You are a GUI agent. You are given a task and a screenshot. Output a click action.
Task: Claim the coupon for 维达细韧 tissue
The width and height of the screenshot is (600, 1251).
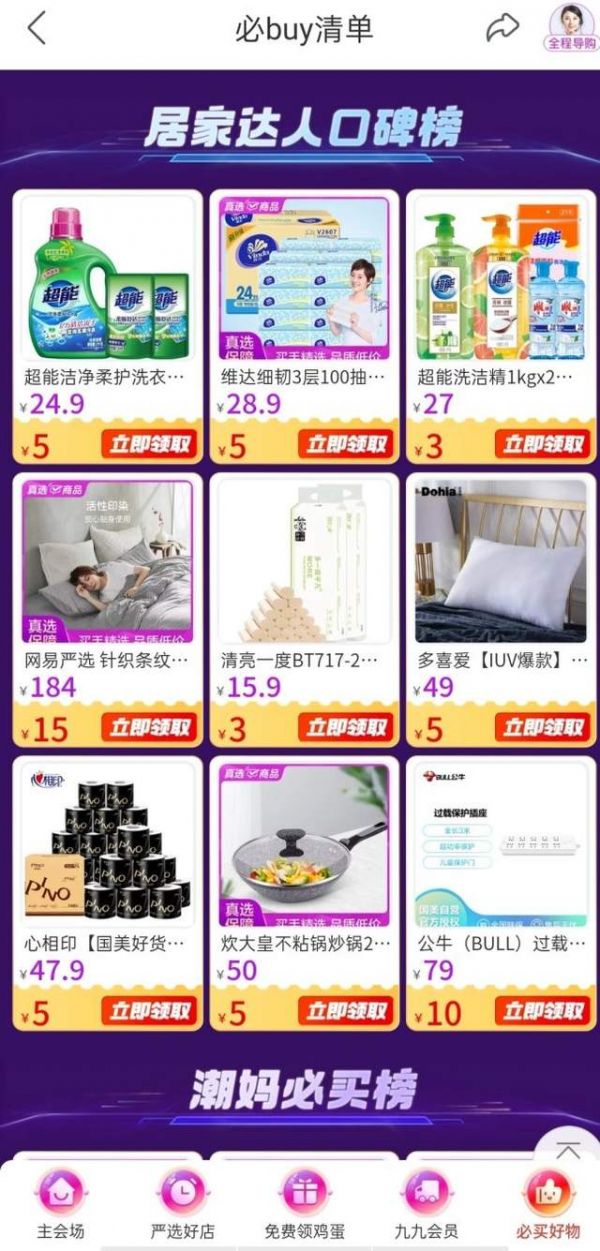pyautogui.click(x=345, y=444)
